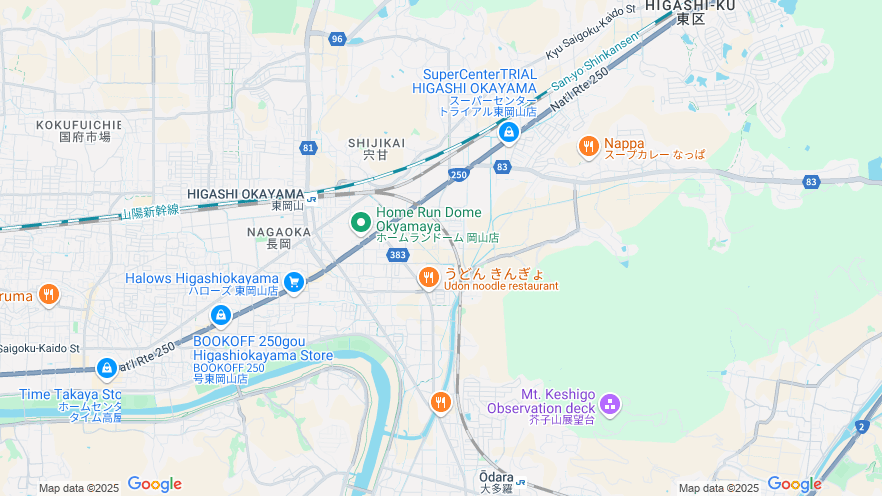Tap Halows Higashiokayama shopping cart pin
This screenshot has width=882, height=496.
(x=294, y=282)
